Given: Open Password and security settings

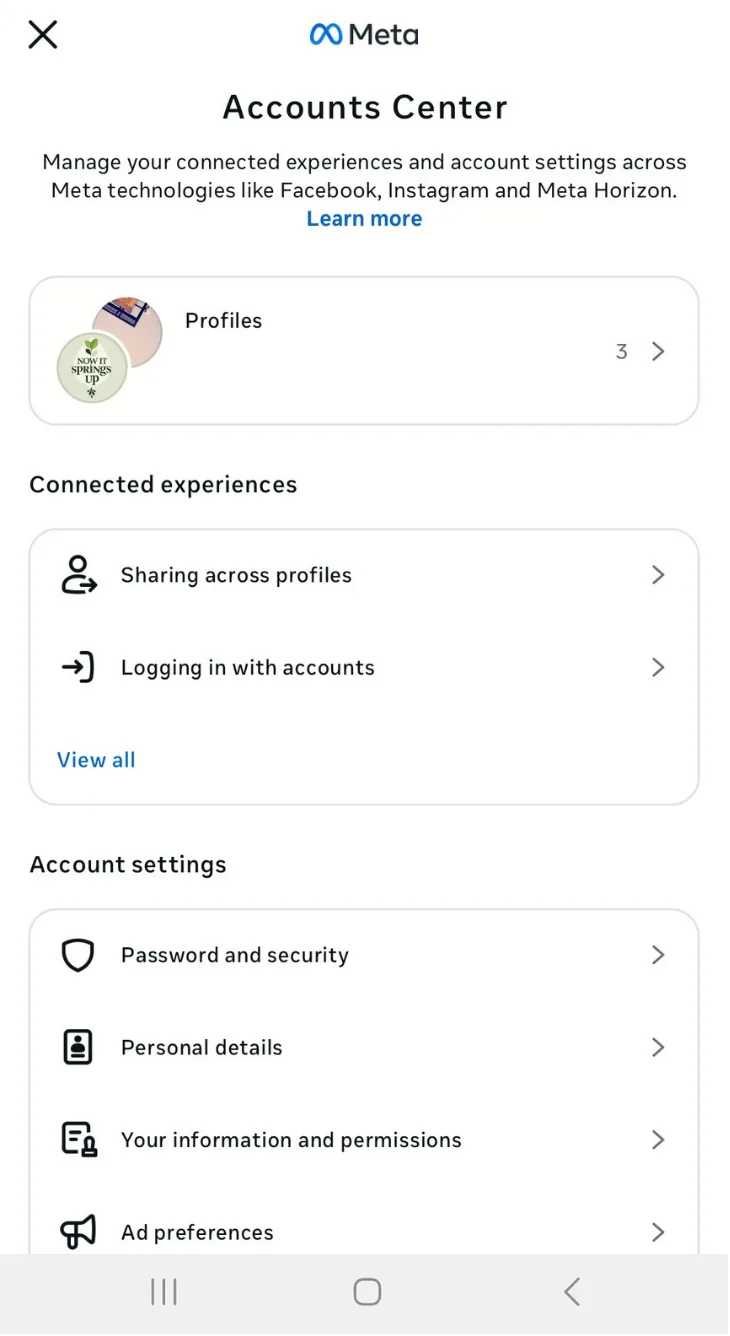Looking at the screenshot, I should 364,955.
